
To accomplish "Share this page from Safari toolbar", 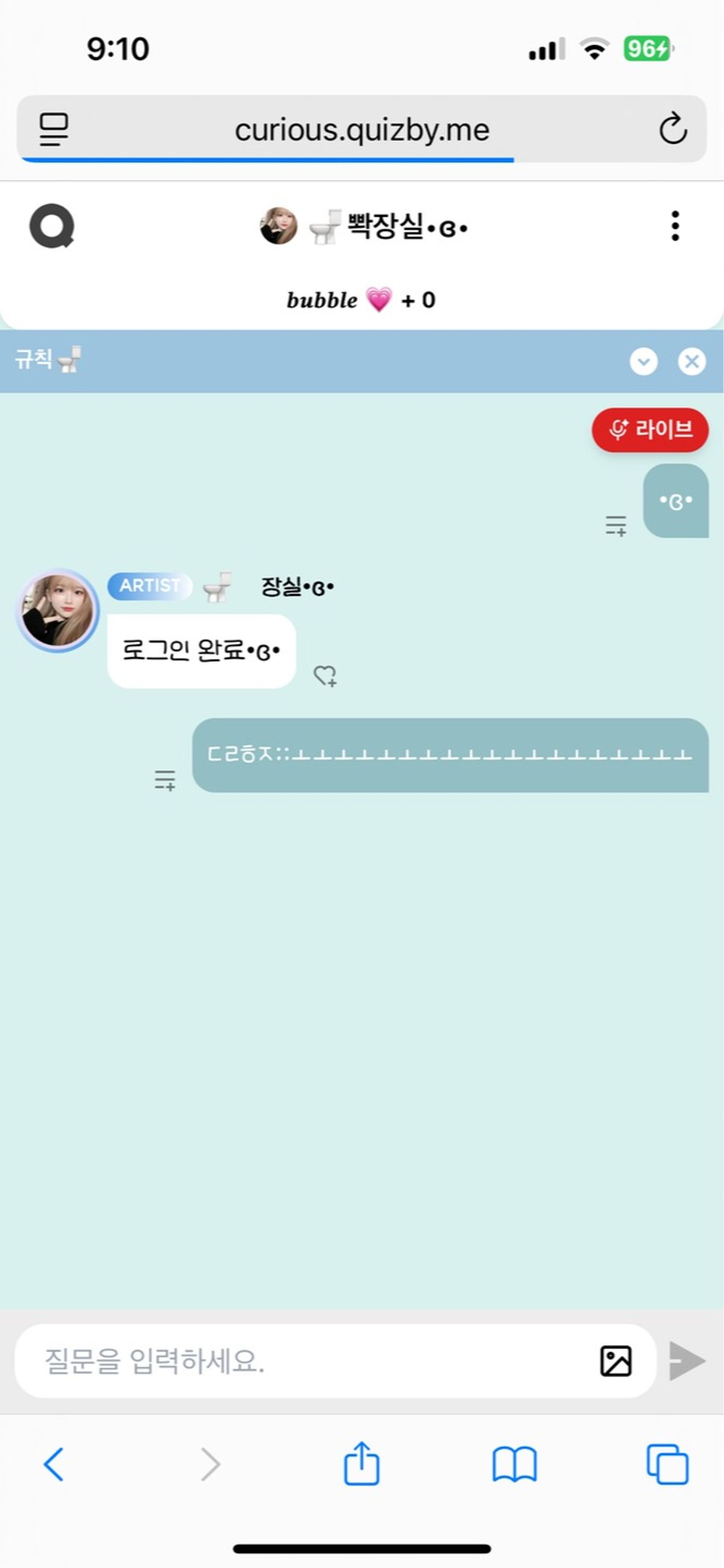I will tap(361, 1464).
